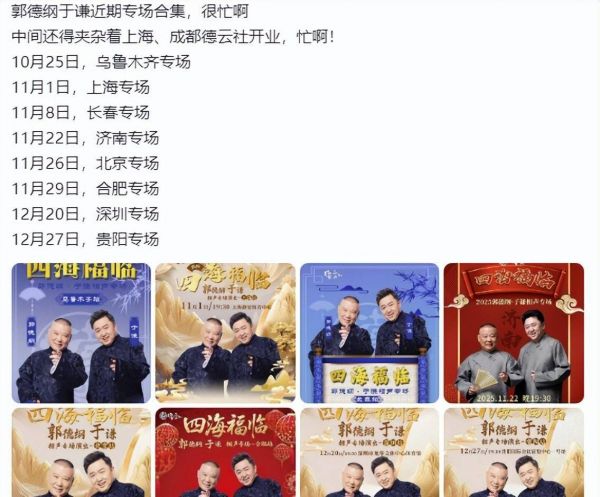The image size is (600, 497).
Task: Enlarge the 北京站 blue poster image
Action: (x=369, y=333)
